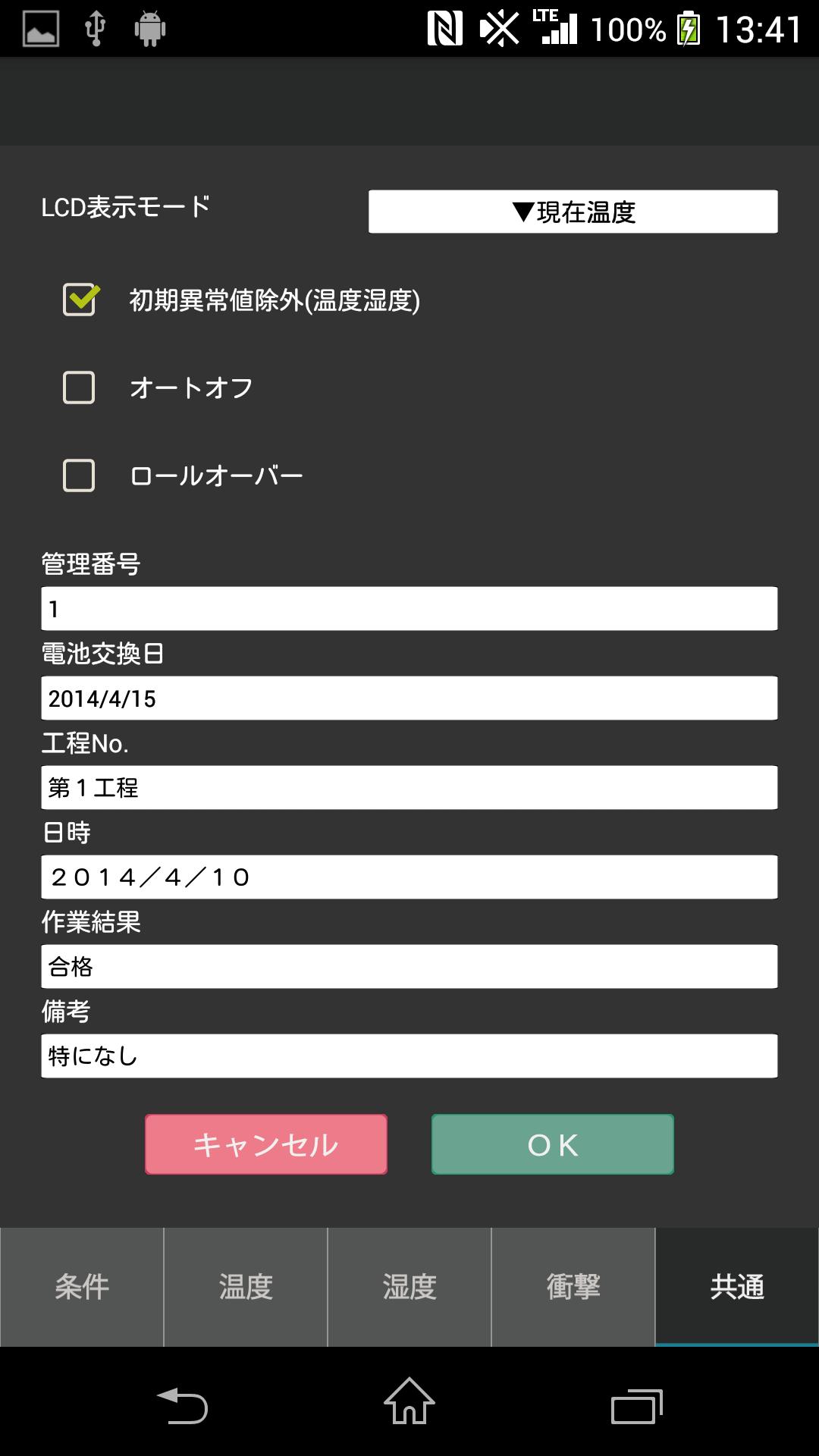Go back using system back button
819x1456 pixels.
coord(182,1405)
